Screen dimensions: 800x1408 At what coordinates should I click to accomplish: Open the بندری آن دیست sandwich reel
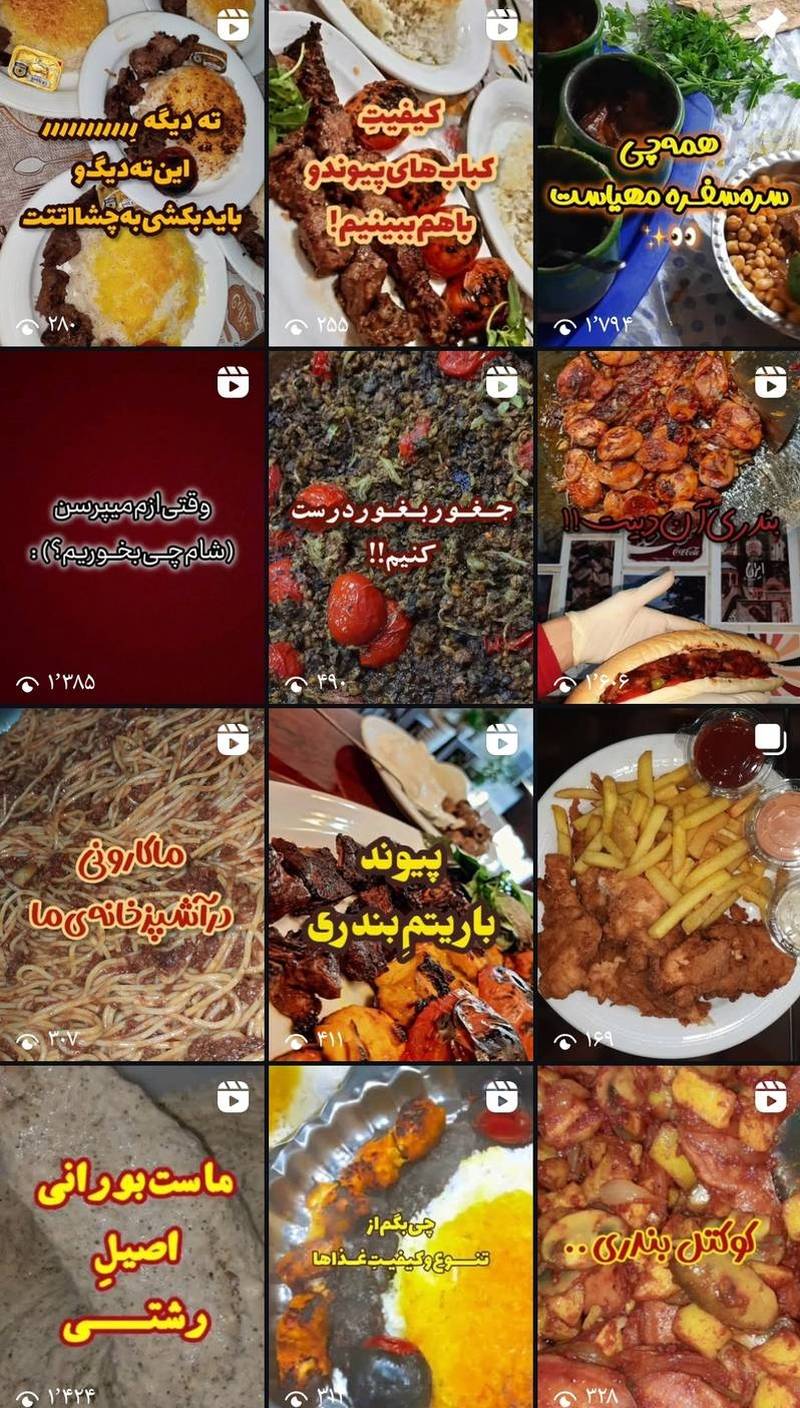point(668,526)
